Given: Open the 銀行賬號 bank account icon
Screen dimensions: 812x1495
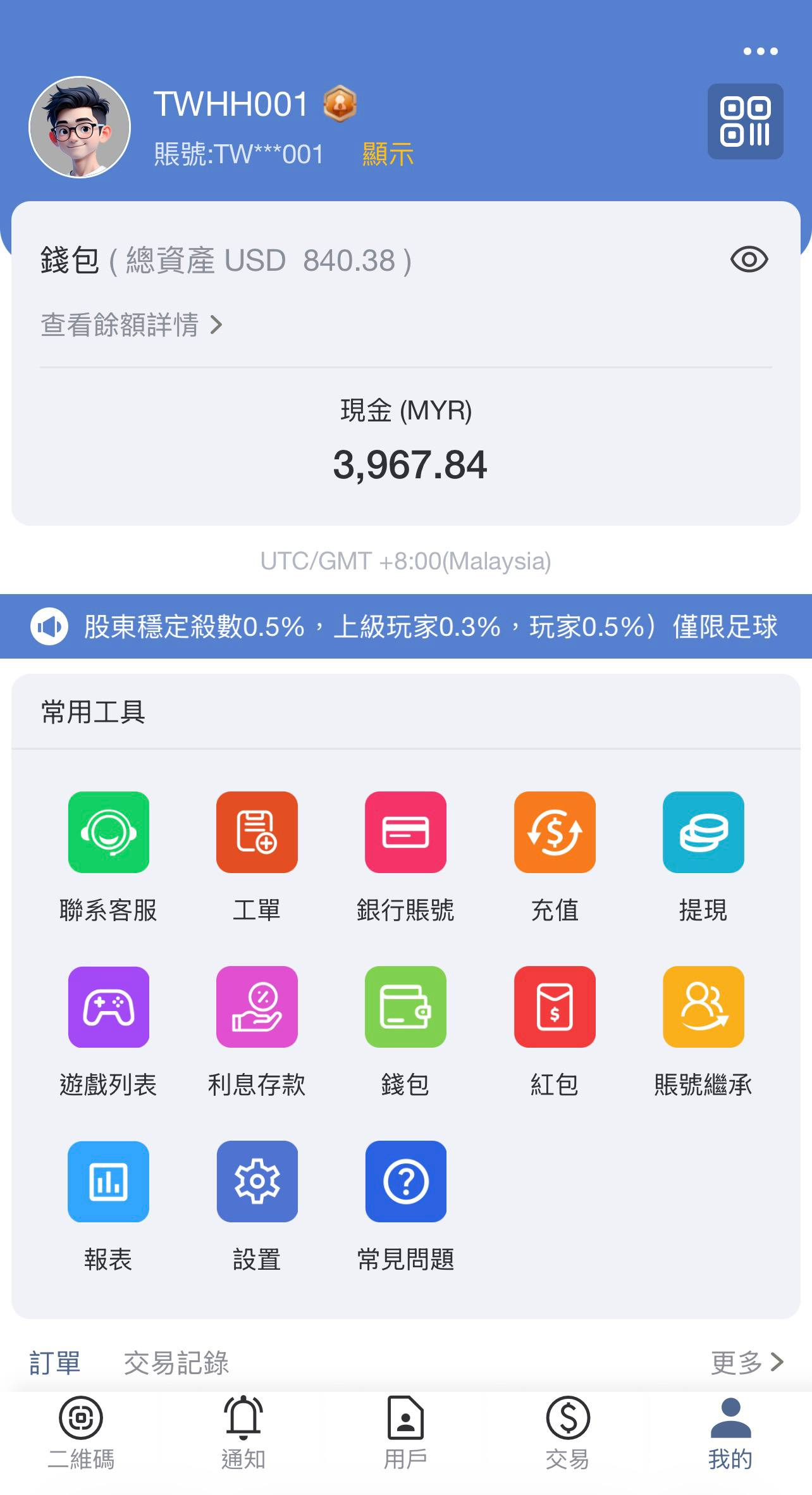Looking at the screenshot, I should click(x=405, y=831).
